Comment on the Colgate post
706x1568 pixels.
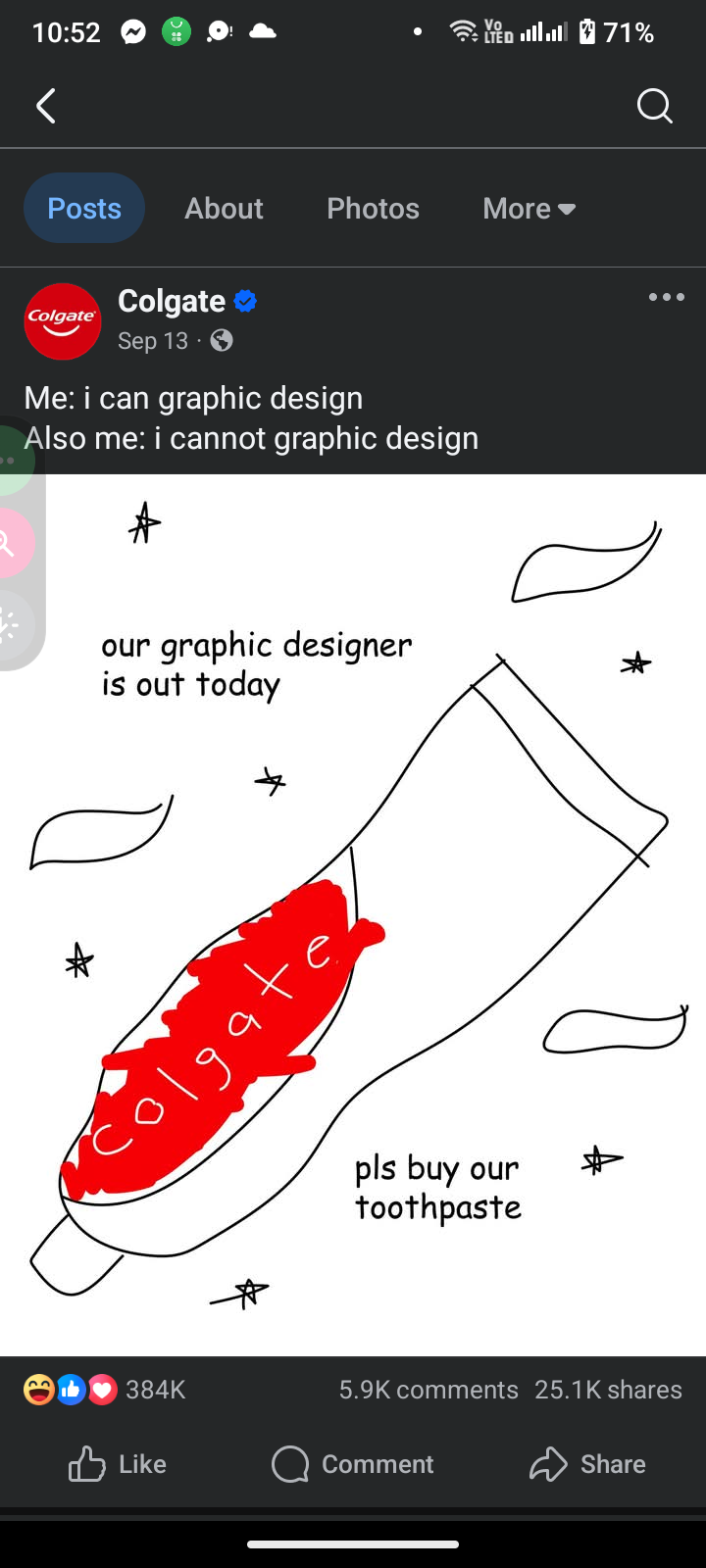353,1464
